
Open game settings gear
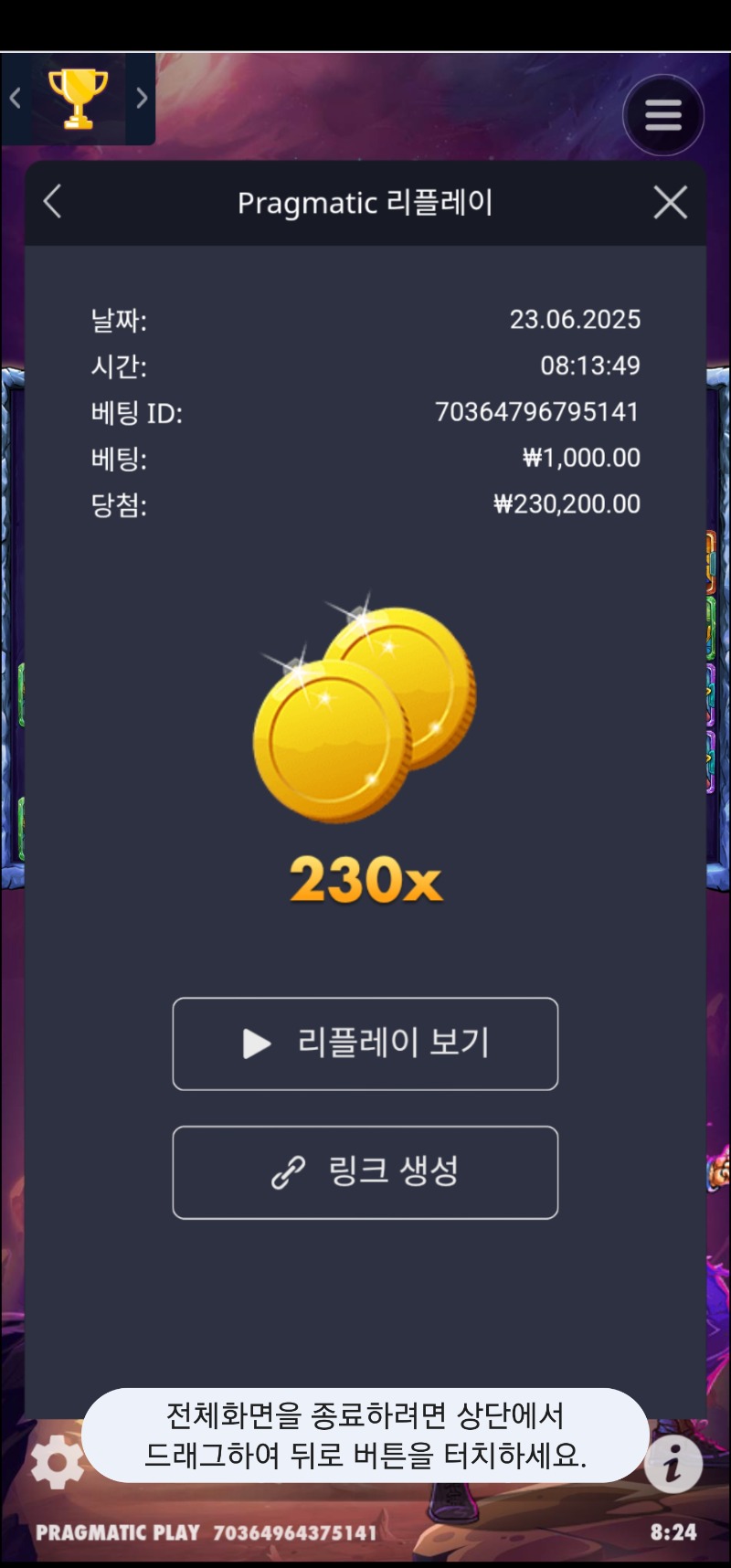pos(57,1461)
